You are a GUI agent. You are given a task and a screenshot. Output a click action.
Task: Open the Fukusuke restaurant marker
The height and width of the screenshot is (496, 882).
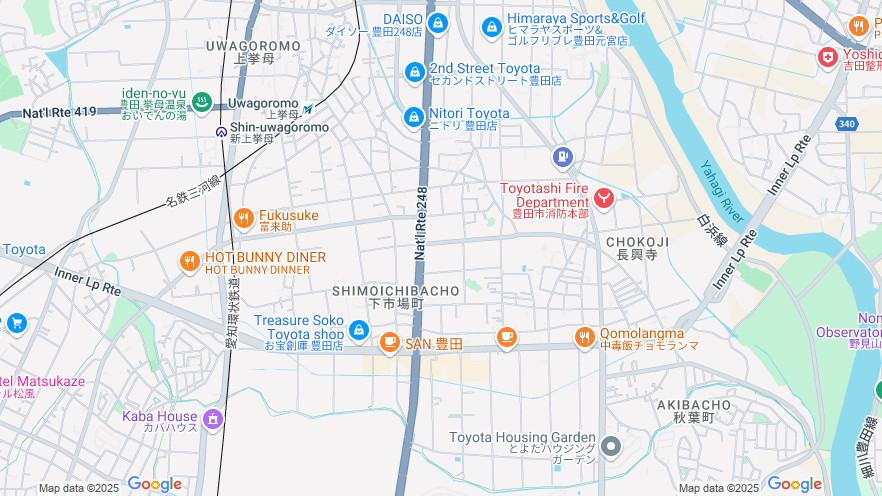pos(243,218)
